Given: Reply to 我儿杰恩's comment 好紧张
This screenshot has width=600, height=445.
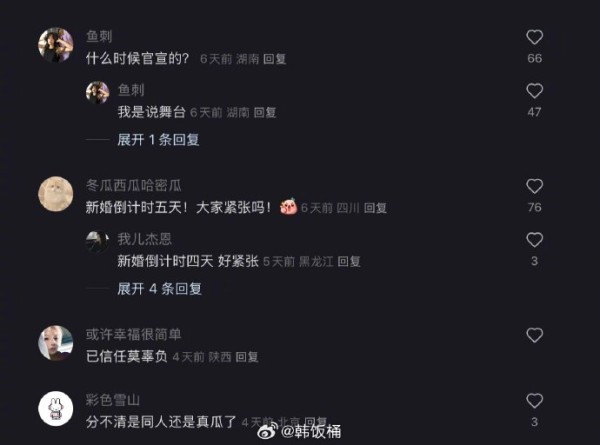Looking at the screenshot, I should (x=349, y=262).
